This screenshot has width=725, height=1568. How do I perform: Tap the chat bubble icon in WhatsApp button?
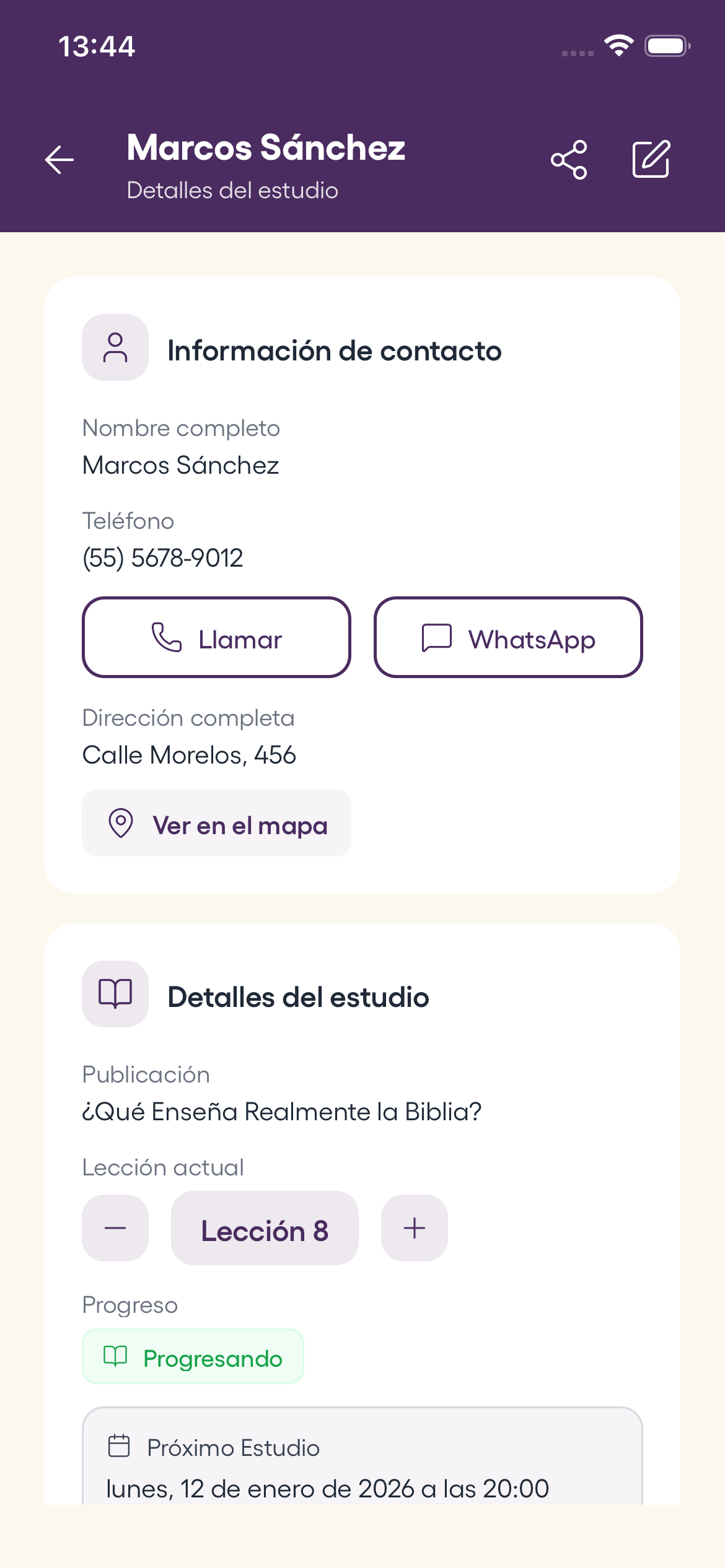(x=436, y=638)
